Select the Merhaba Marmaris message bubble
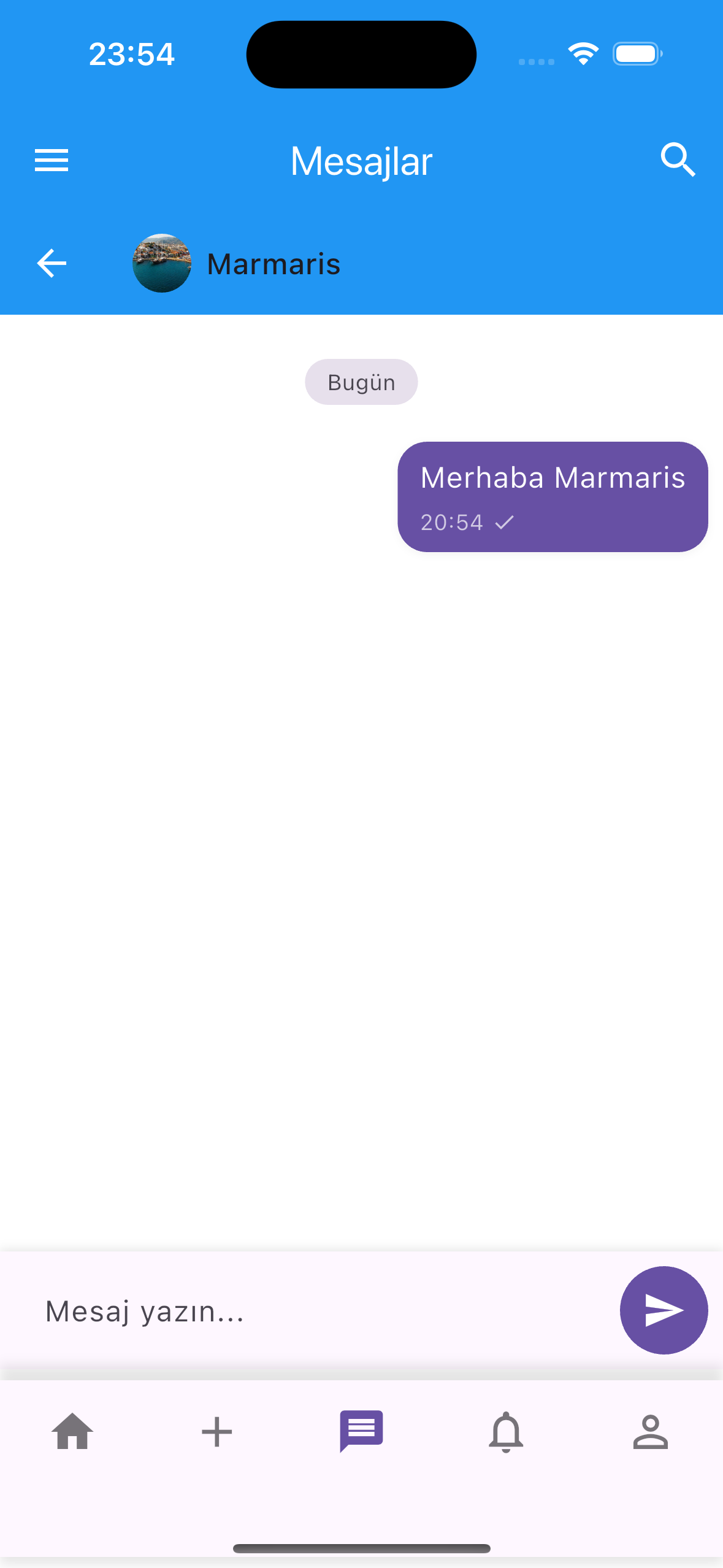723x1568 pixels. [x=551, y=496]
